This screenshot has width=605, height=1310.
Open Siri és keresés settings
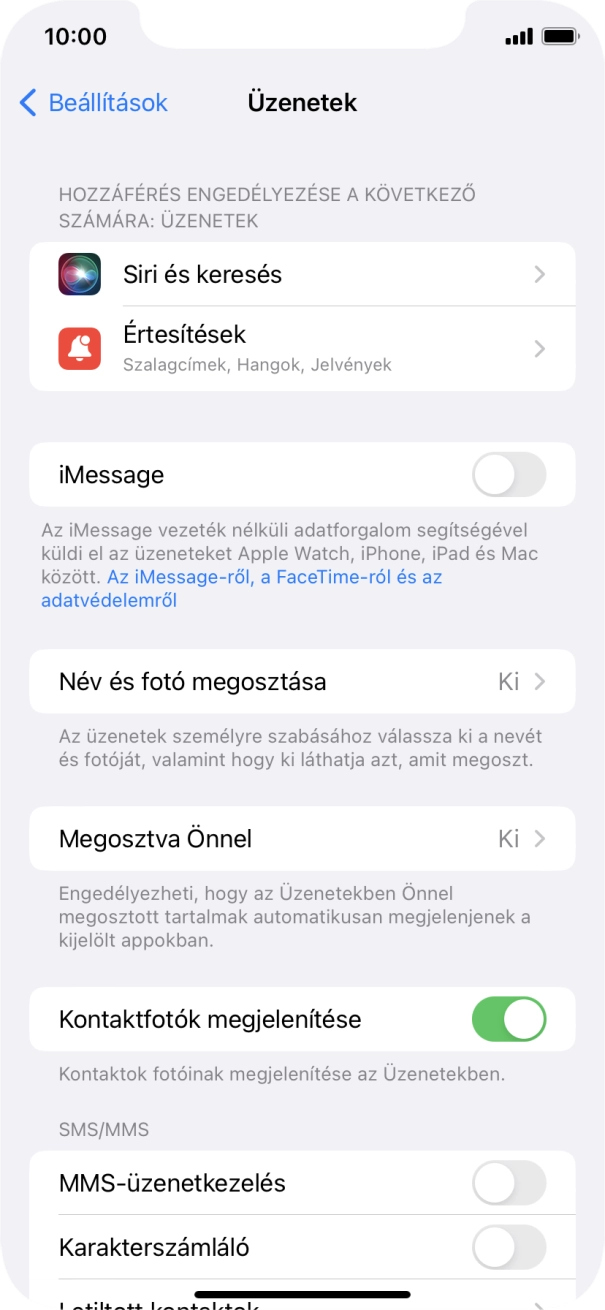click(302, 274)
